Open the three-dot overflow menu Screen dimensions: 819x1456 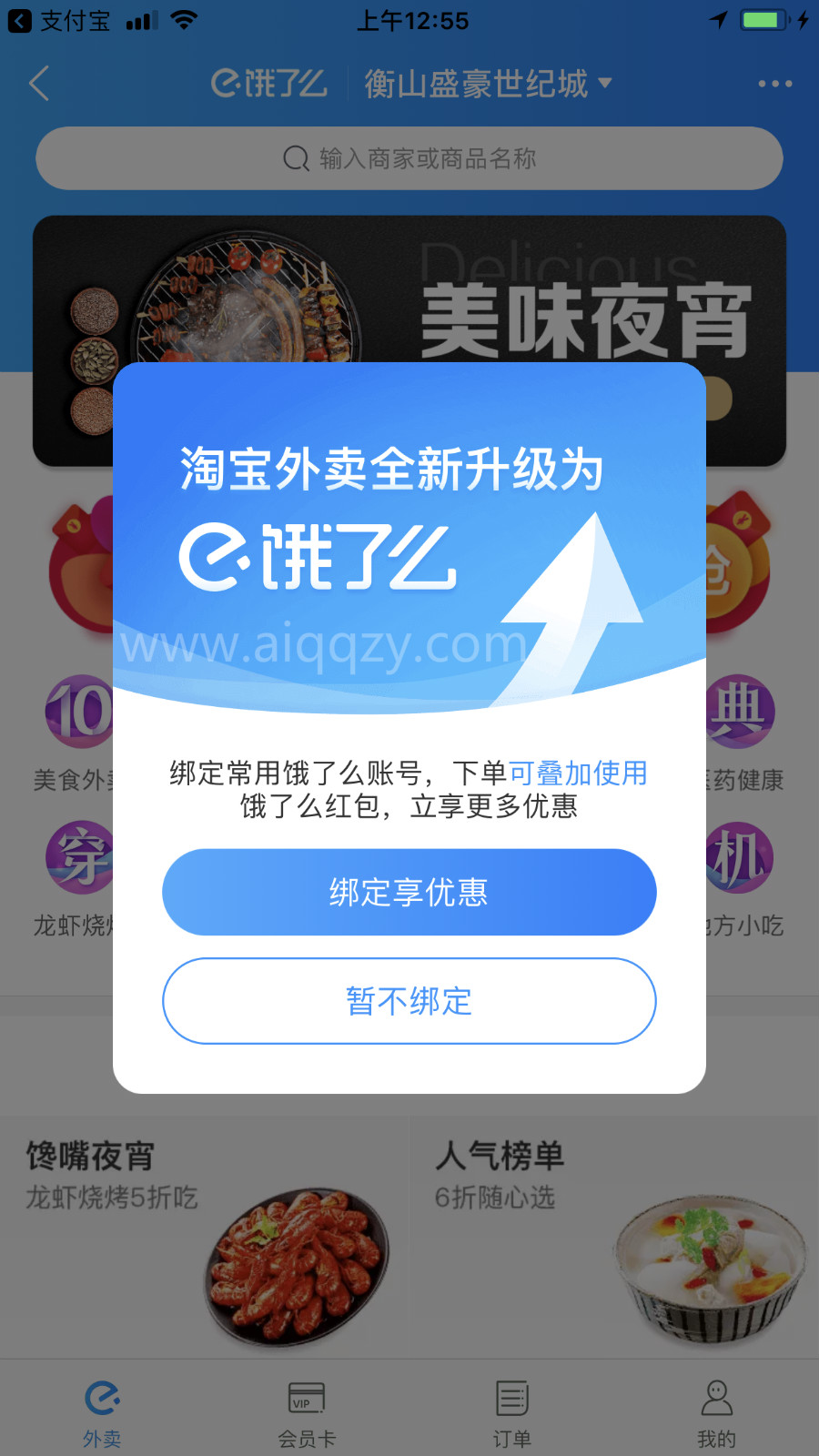[x=774, y=84]
